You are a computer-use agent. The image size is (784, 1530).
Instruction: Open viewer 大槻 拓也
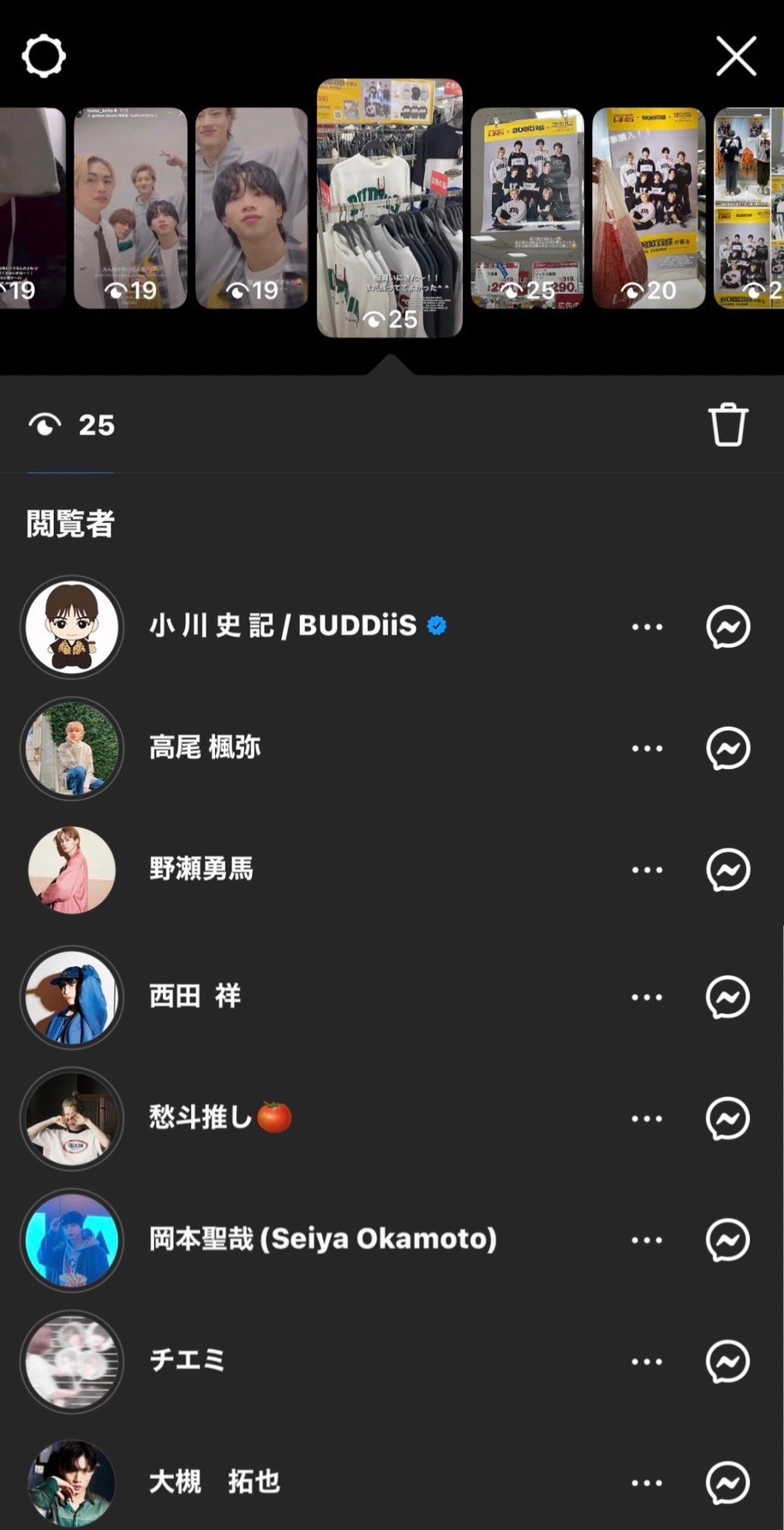(x=214, y=1482)
